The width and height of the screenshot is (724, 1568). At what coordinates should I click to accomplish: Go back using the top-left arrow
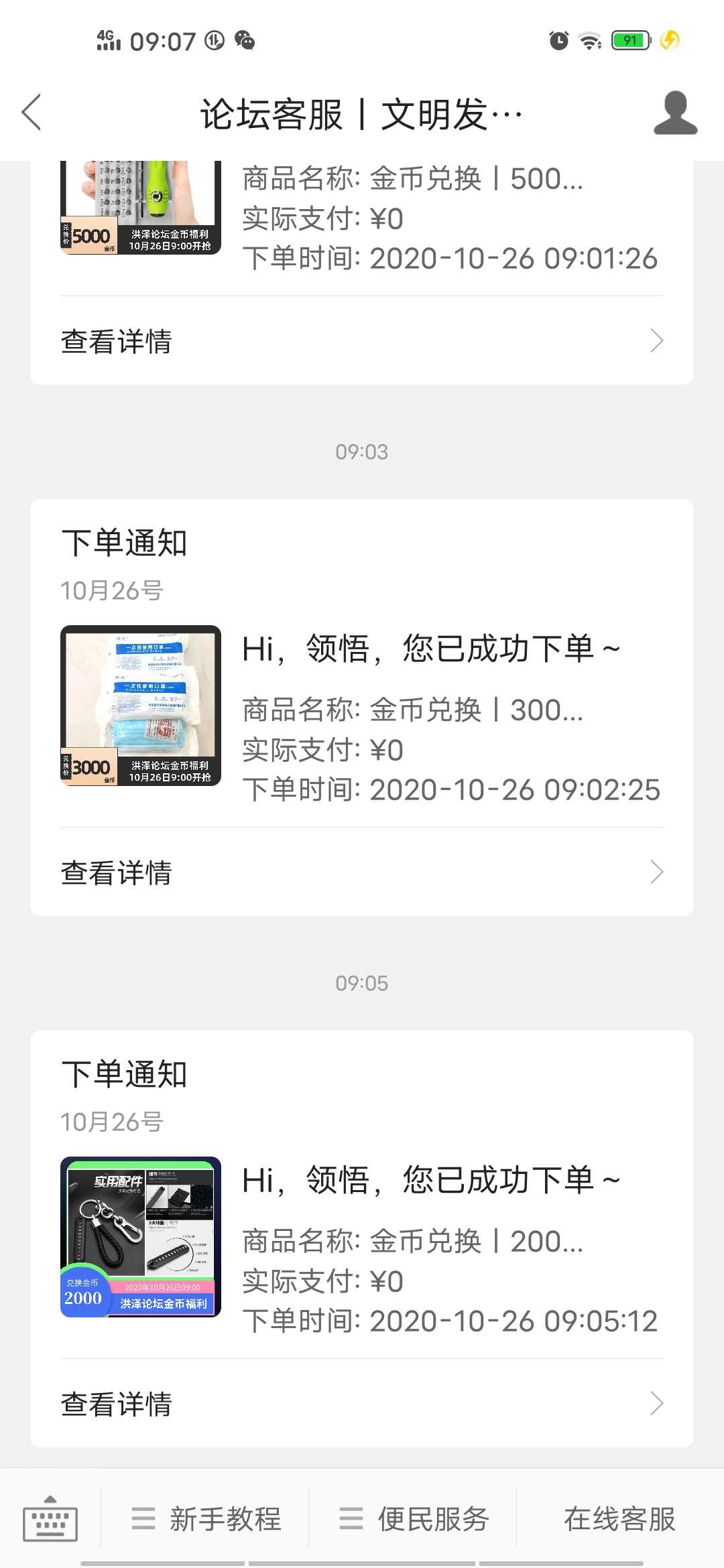(x=32, y=113)
